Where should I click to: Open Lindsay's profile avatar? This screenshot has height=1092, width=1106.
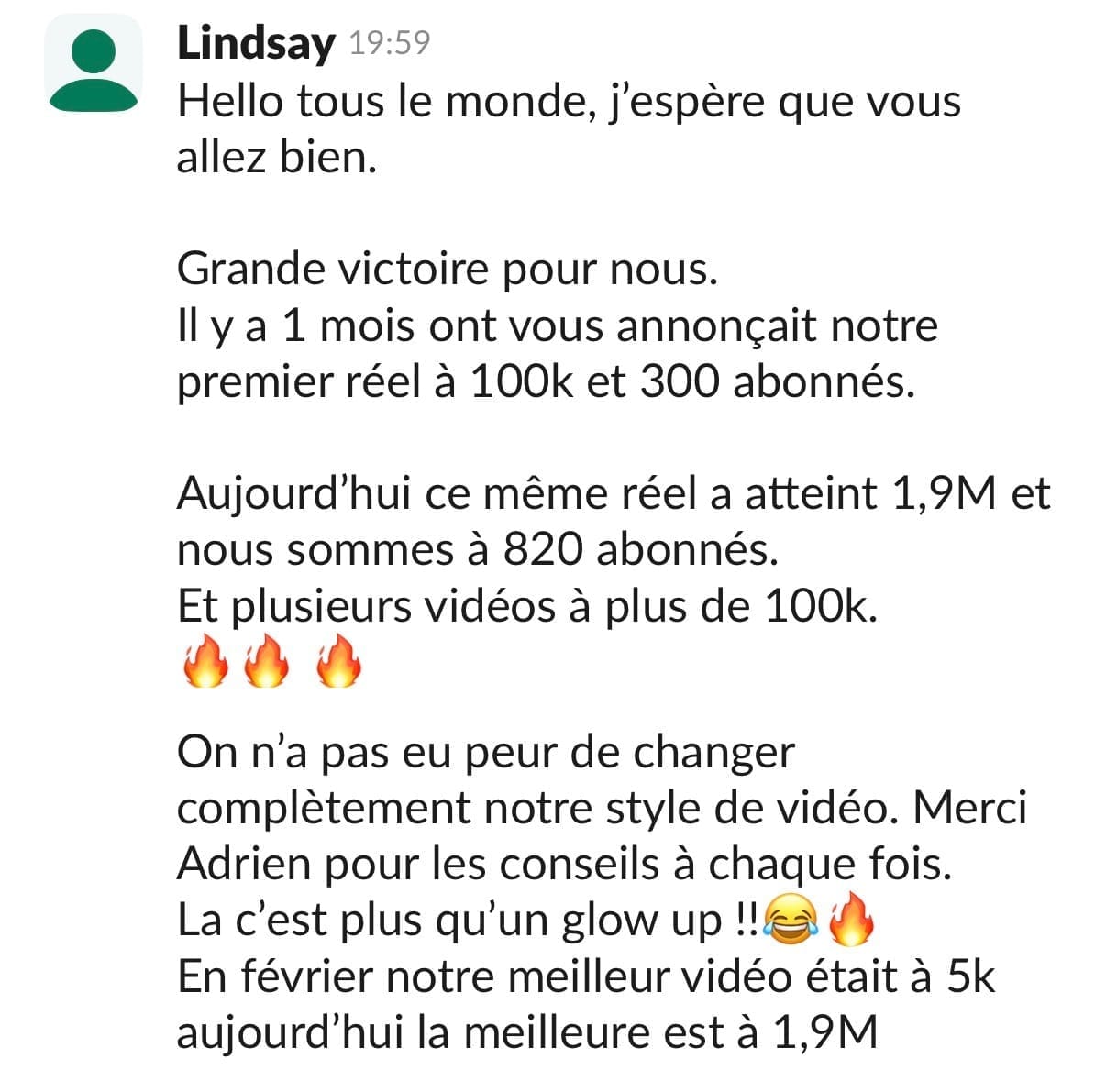pyautogui.click(x=93, y=63)
